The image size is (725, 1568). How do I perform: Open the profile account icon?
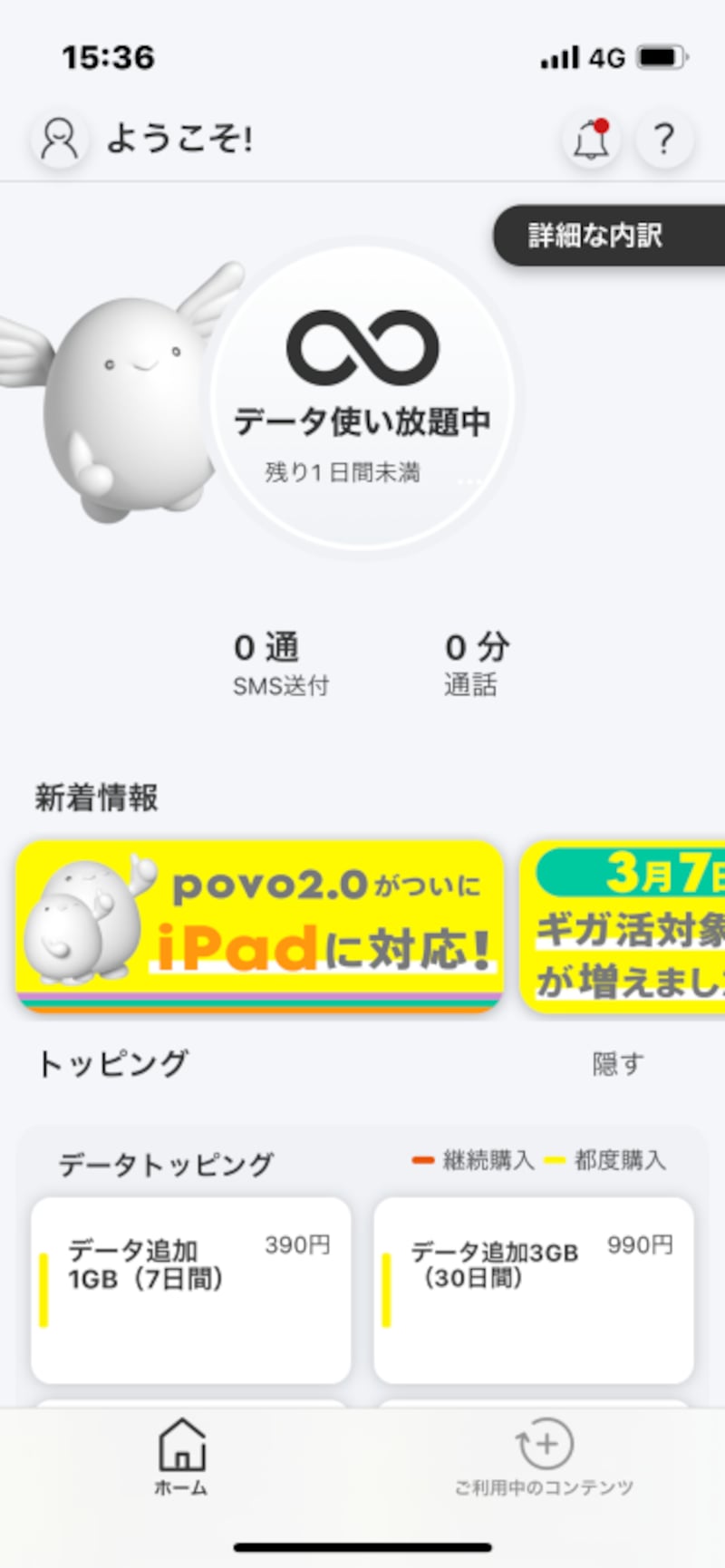click(58, 139)
